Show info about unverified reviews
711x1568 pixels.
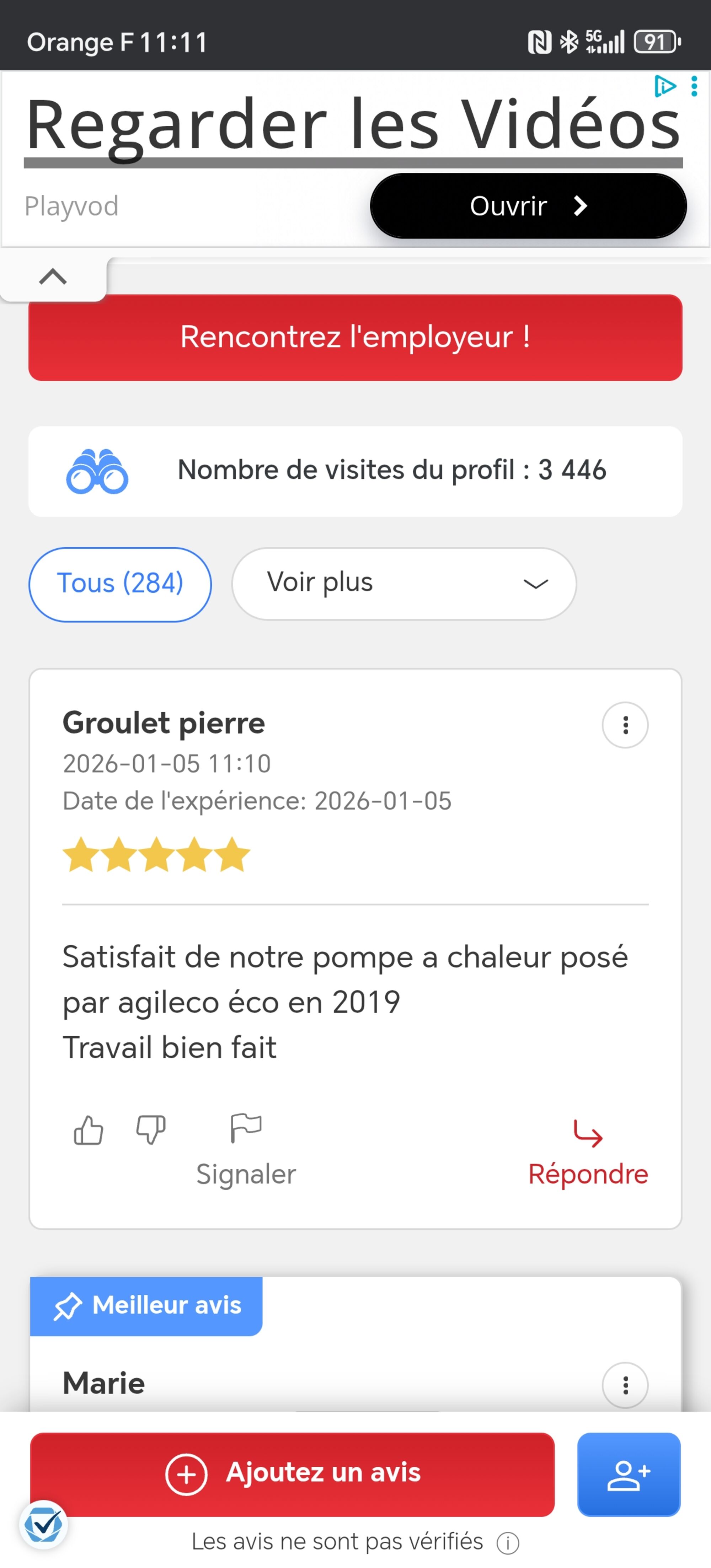[x=508, y=1543]
